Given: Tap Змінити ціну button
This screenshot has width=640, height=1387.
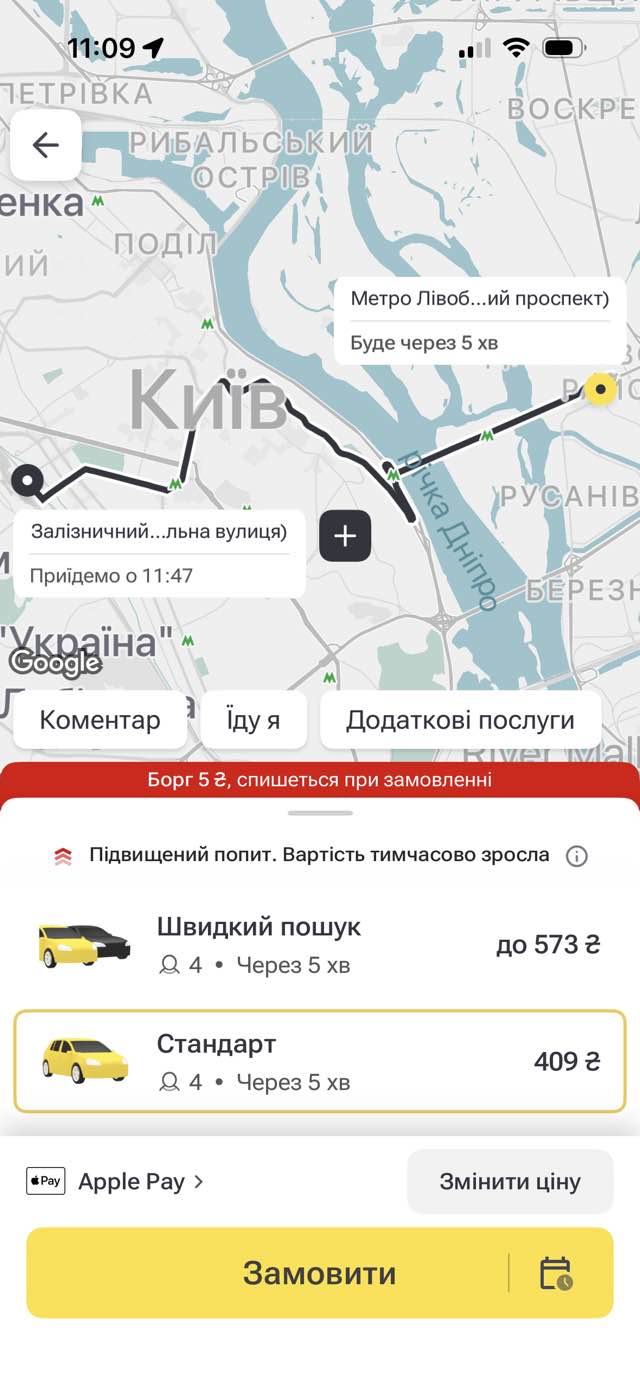Looking at the screenshot, I should tap(509, 1181).
